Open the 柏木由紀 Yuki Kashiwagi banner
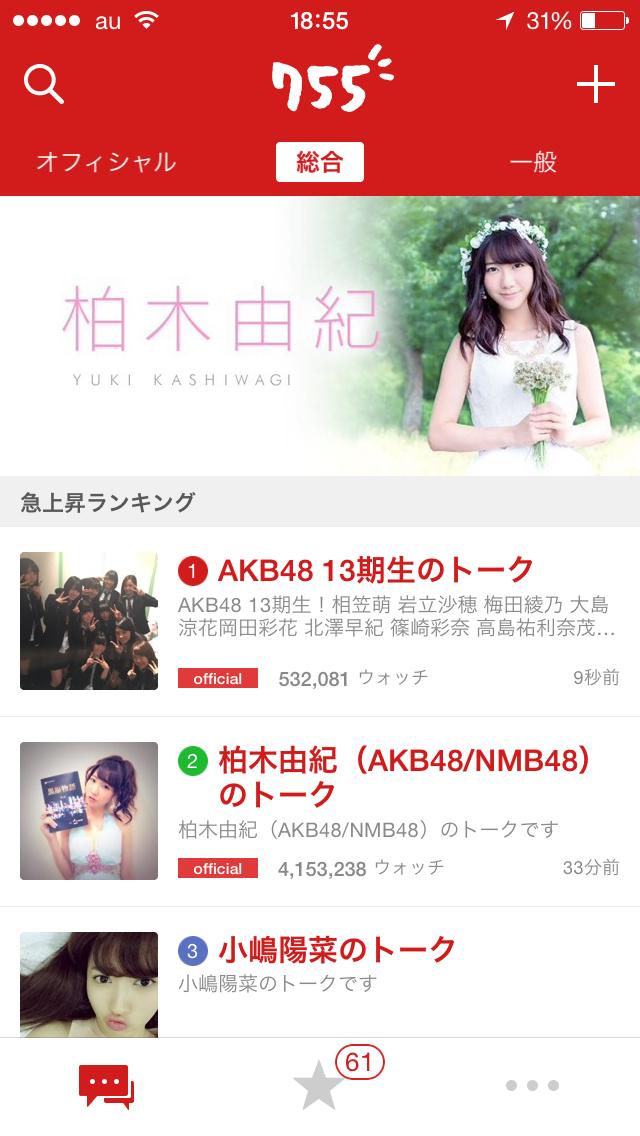Viewport: 640px width, 1136px height. click(320, 336)
